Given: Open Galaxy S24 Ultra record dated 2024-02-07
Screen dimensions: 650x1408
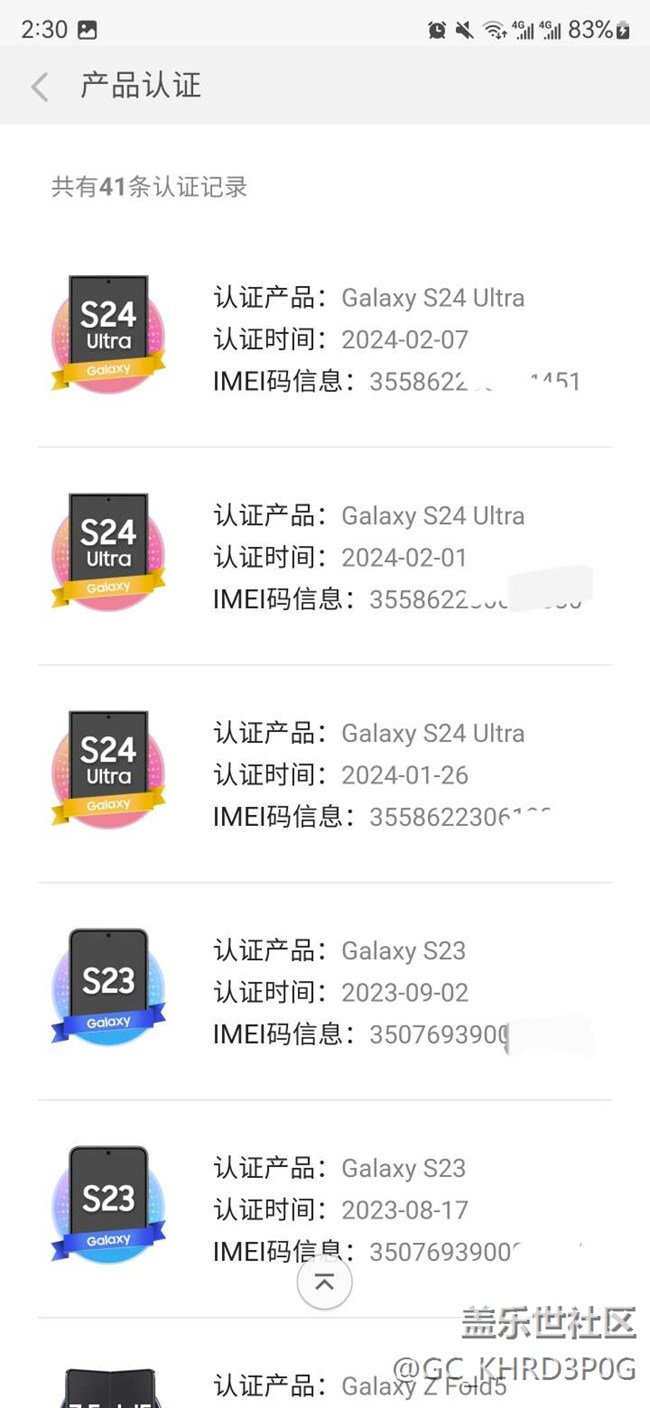Looking at the screenshot, I should tap(325, 339).
